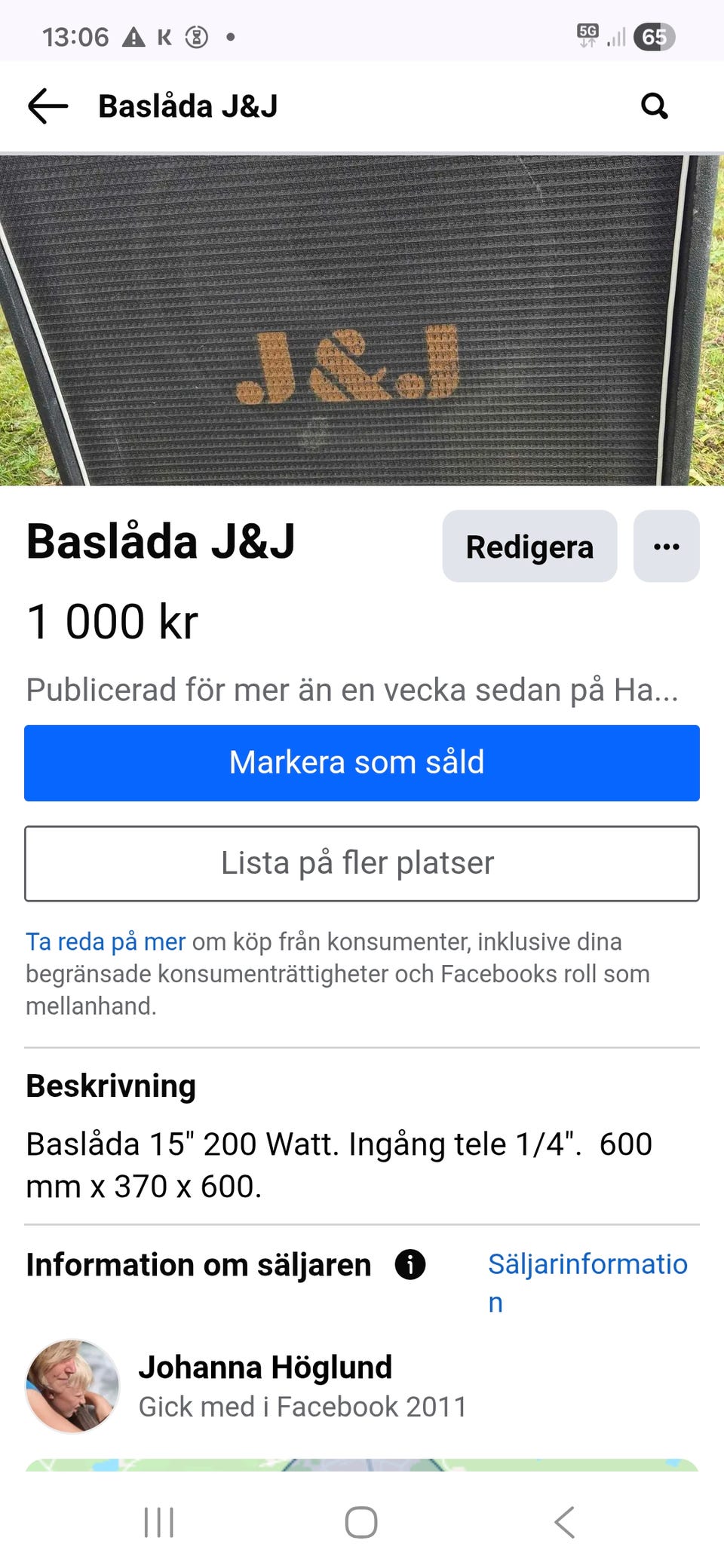Viewport: 724px width, 1568px height.
Task: Open recent apps from navigation bar
Action: coord(158,1522)
